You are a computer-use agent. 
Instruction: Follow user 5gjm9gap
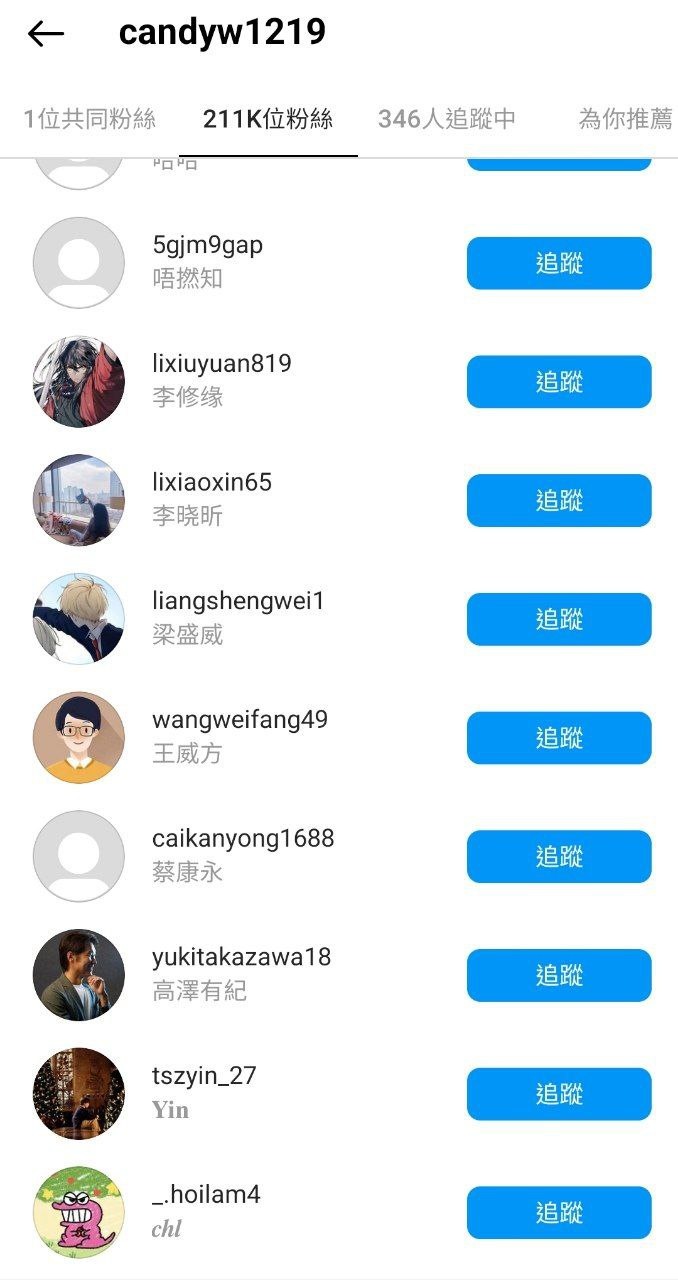pyautogui.click(x=559, y=263)
